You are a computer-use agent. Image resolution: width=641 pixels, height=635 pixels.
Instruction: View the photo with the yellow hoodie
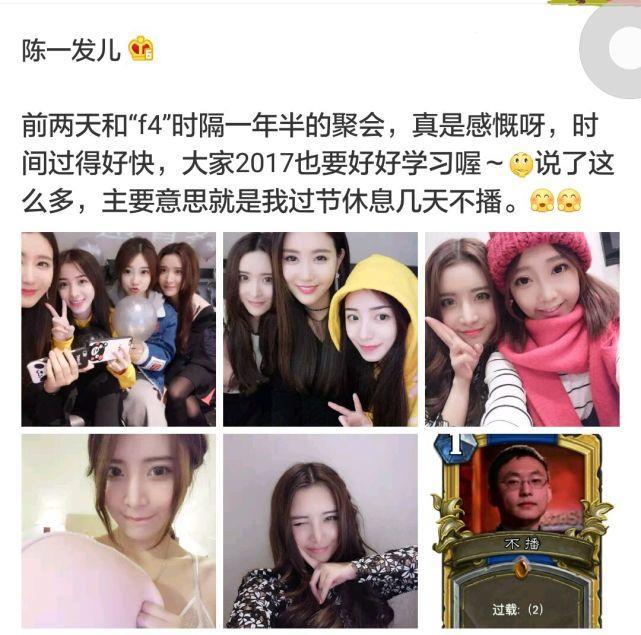coord(320,330)
